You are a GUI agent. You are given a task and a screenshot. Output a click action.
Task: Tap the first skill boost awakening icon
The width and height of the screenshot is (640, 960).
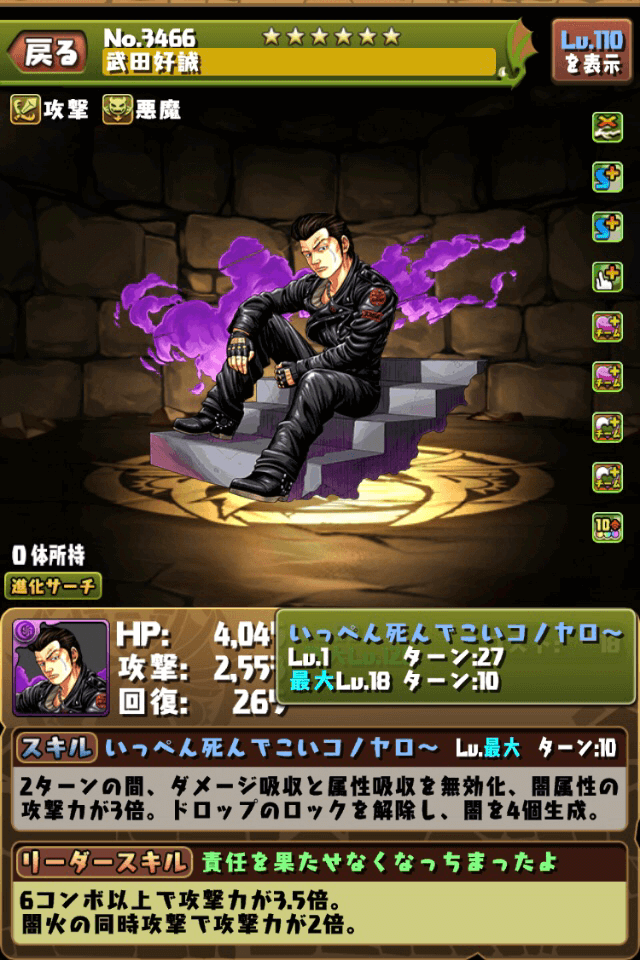click(607, 175)
